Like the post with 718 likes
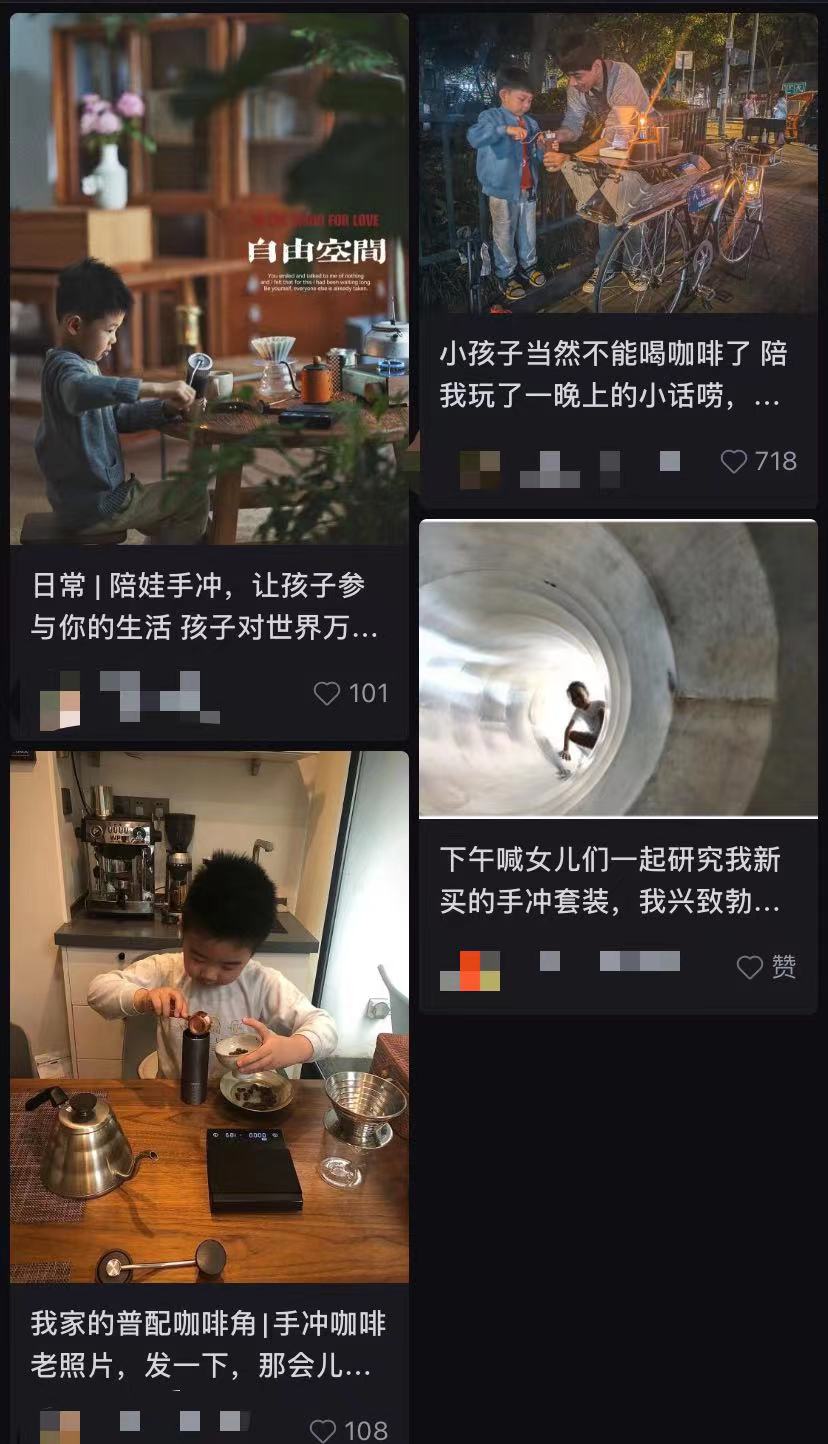Screen dimensions: 828x1444 click(734, 461)
